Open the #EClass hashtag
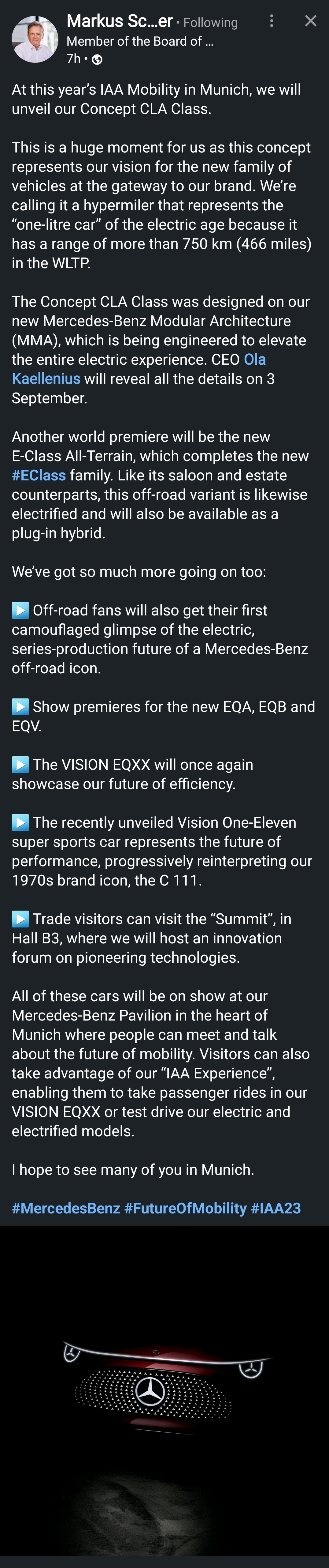This screenshot has height=1568, width=329. pos(39,476)
